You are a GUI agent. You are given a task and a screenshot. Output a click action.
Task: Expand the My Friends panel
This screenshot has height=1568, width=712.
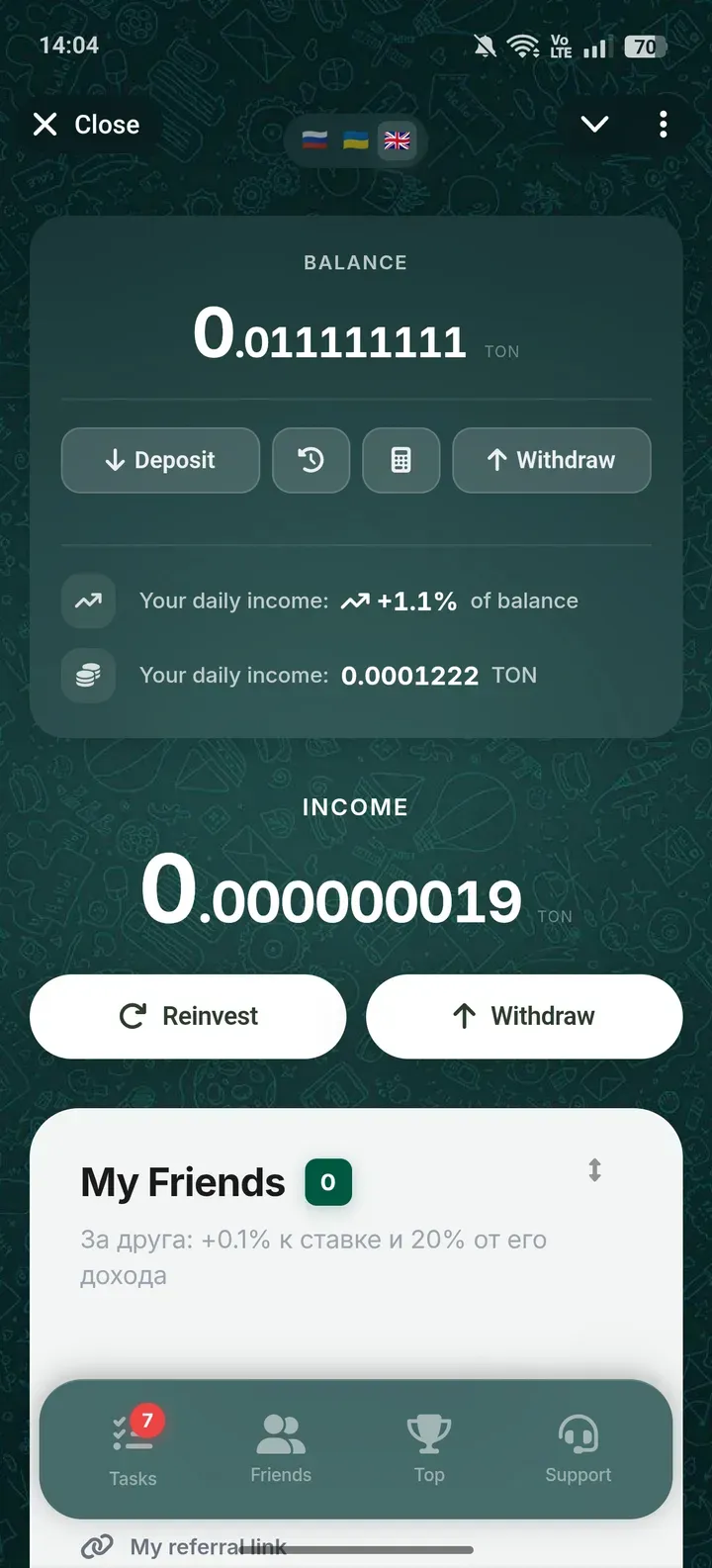594,1170
